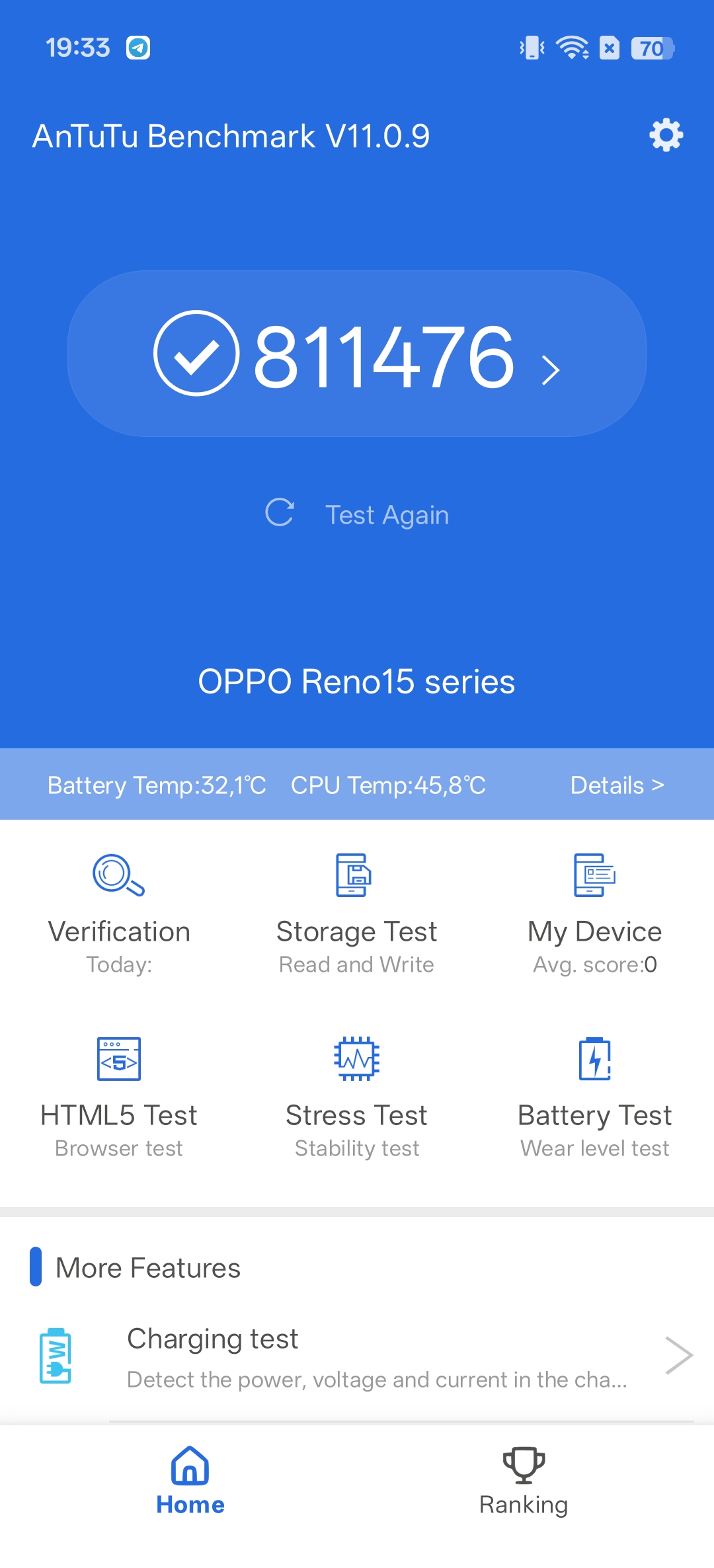Open the settings gear icon
The height and width of the screenshot is (1568, 714).
[666, 136]
